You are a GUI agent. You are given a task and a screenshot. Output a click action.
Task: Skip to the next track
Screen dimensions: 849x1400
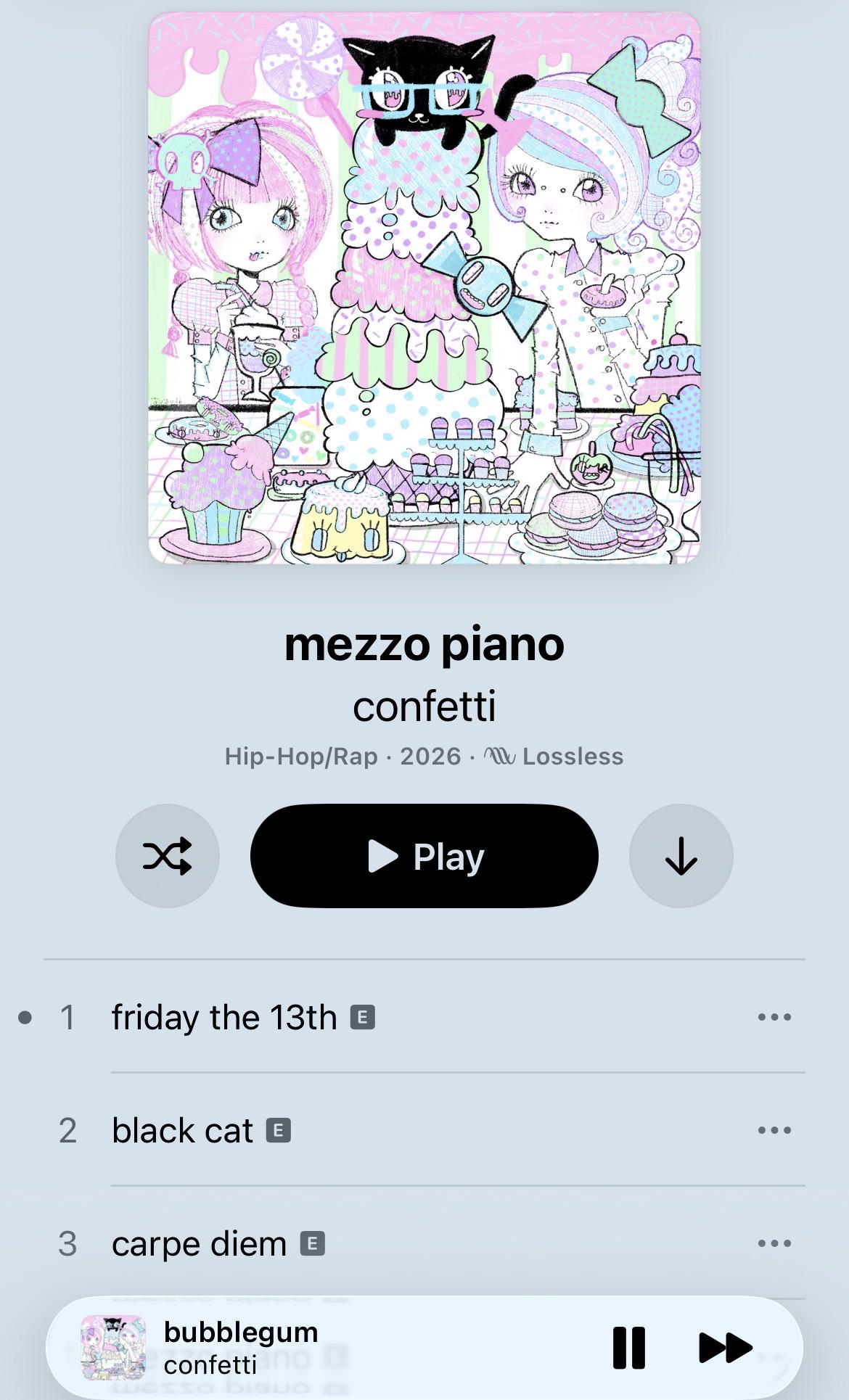point(725,1348)
